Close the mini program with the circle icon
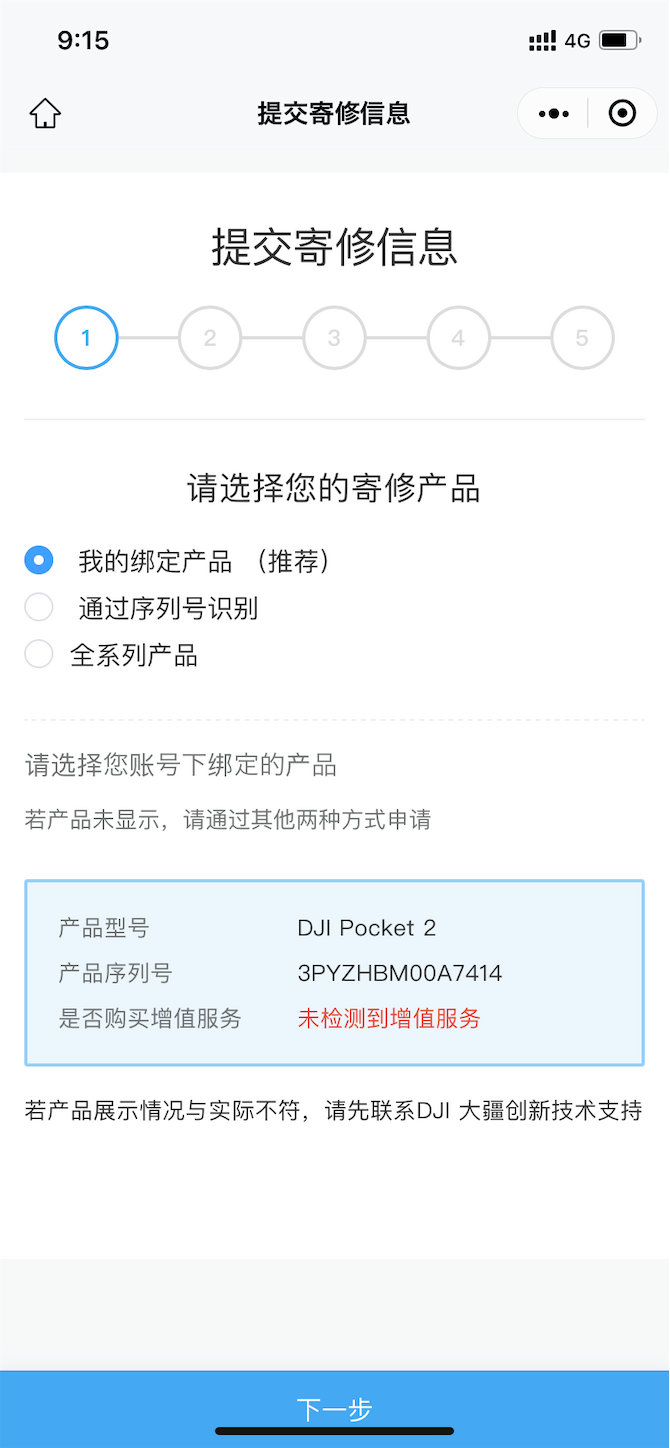 pos(622,114)
